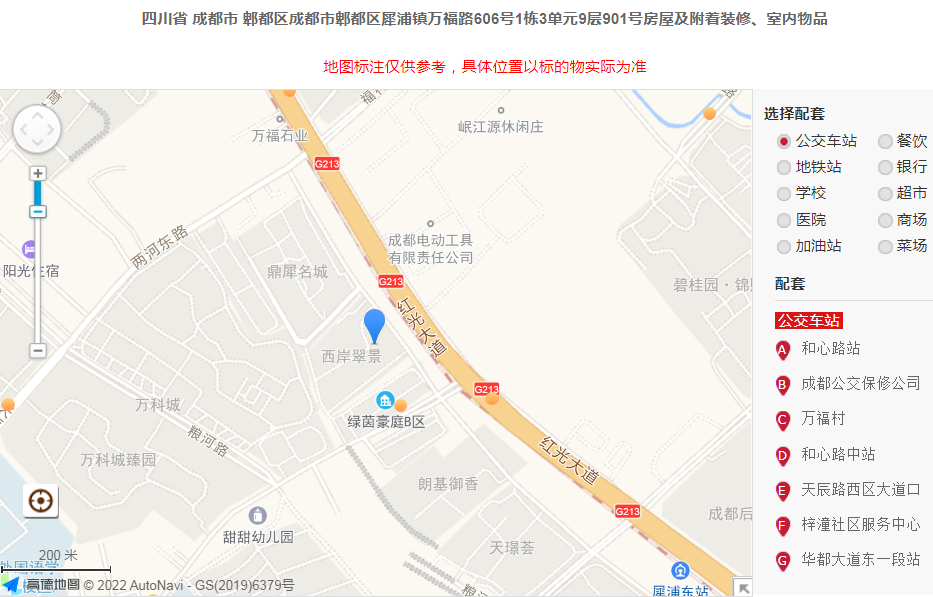
Task: Select the 加油站 radio option
Action: (x=784, y=246)
